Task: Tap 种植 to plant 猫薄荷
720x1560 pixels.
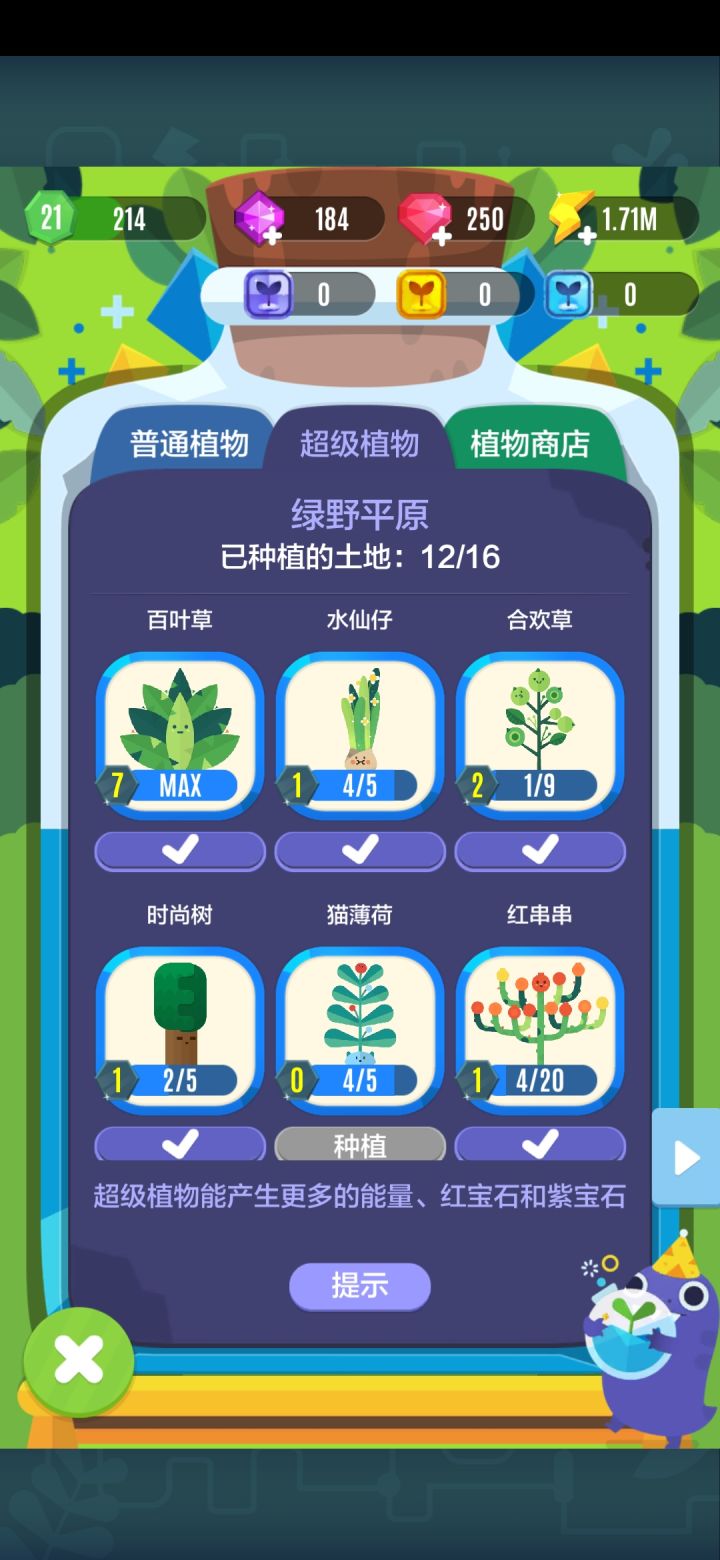Action: click(360, 1144)
